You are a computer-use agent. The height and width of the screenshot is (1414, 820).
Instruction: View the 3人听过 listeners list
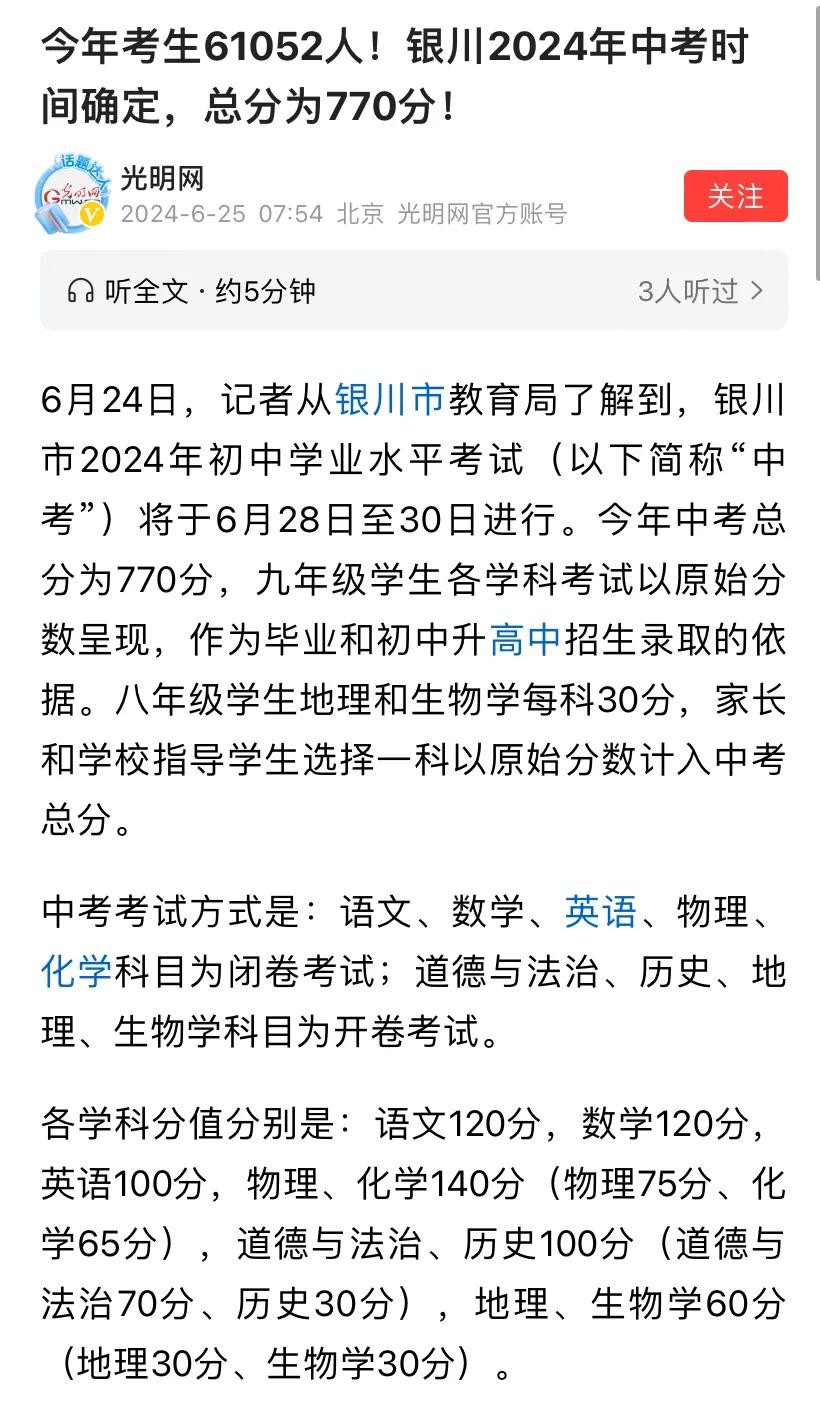700,291
